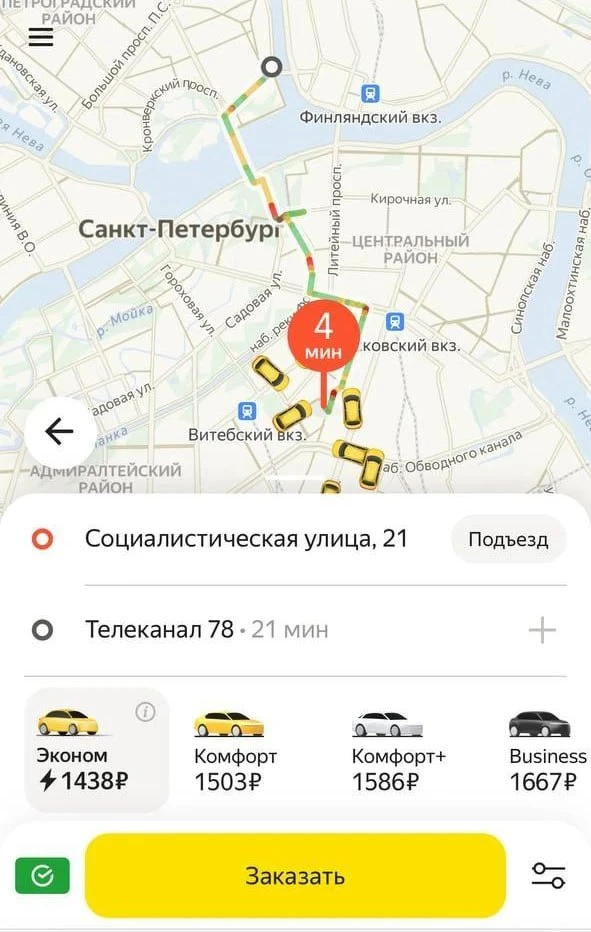Order the taxi with Заказать
Image resolution: width=591 pixels, height=932 pixels.
296,876
